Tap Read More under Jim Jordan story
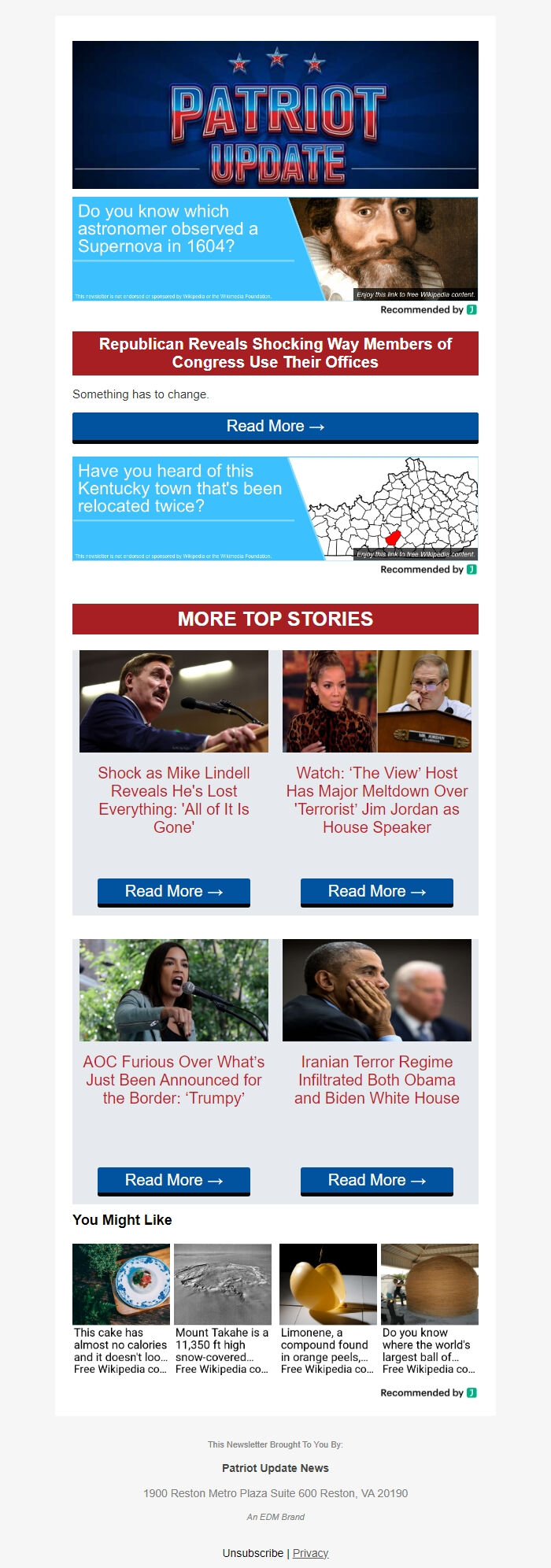 coord(377,892)
